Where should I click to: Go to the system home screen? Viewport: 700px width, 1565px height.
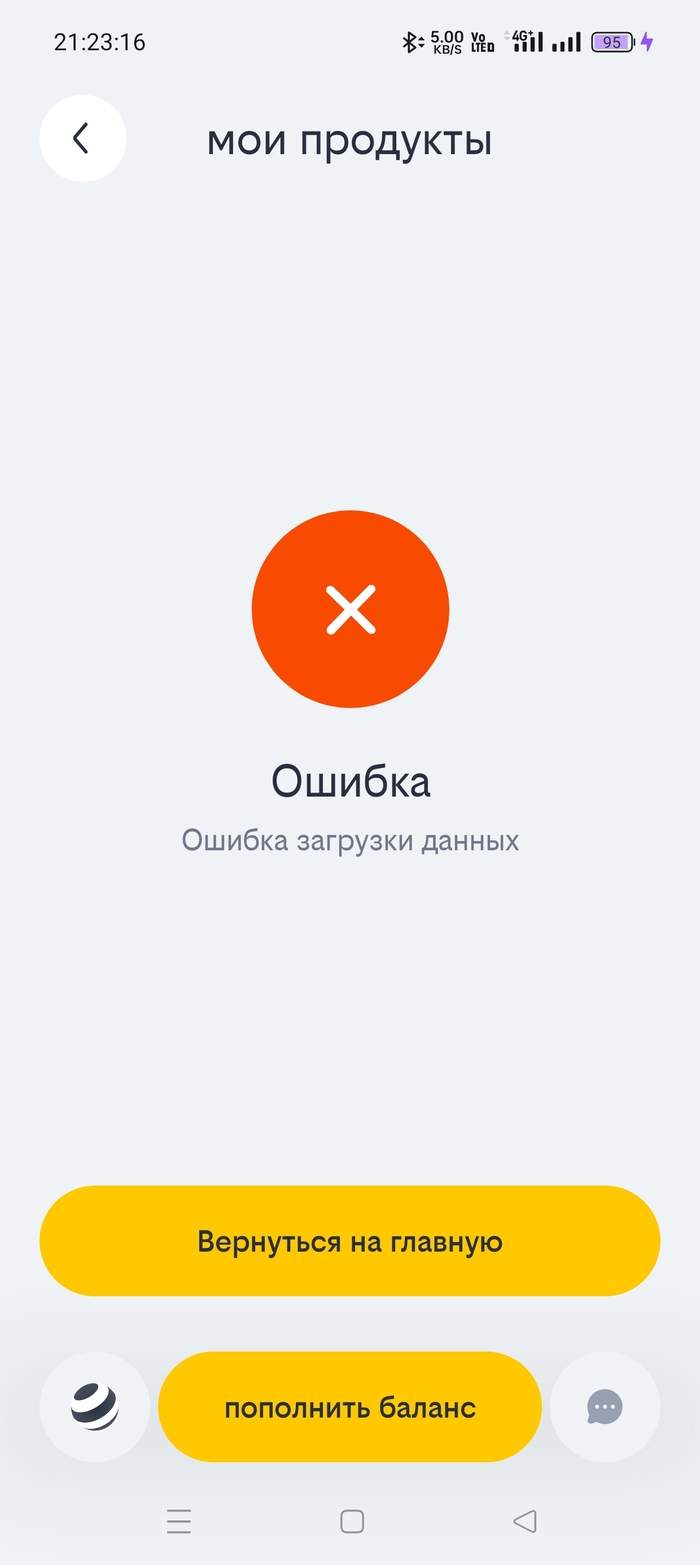click(352, 1521)
